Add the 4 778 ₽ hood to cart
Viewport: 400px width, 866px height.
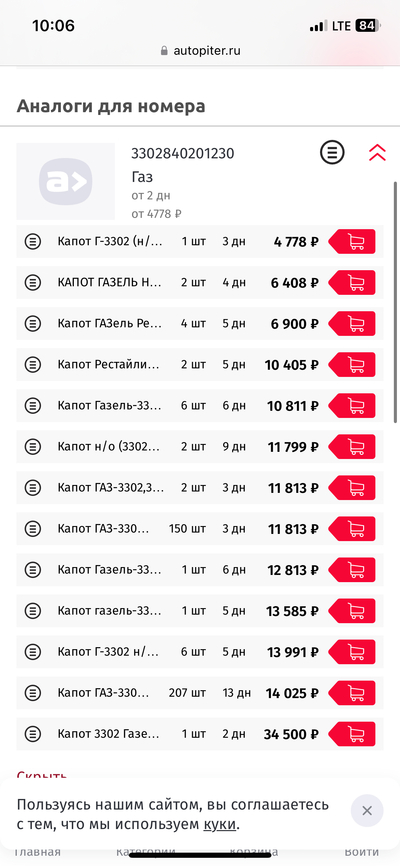pos(352,241)
